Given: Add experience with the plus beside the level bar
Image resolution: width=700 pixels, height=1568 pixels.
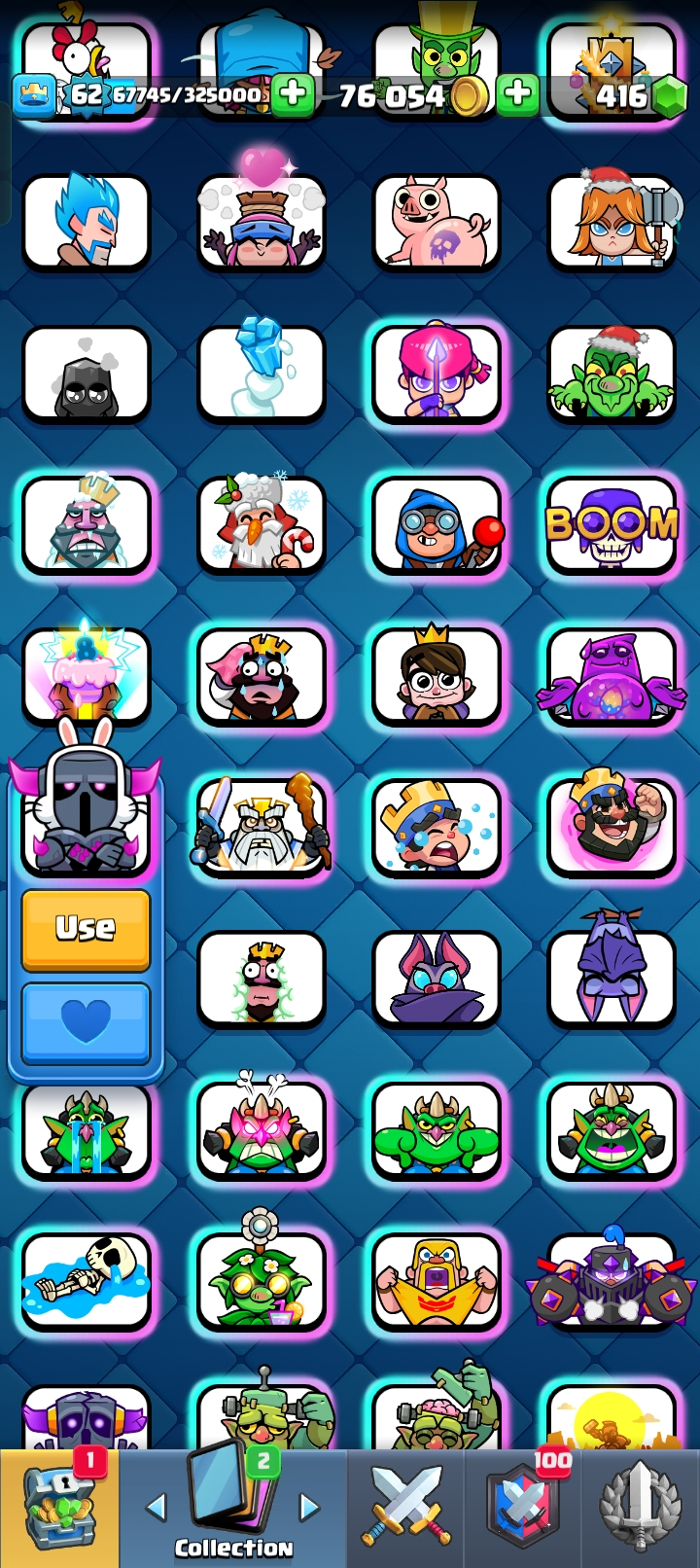Looking at the screenshot, I should 292,94.
